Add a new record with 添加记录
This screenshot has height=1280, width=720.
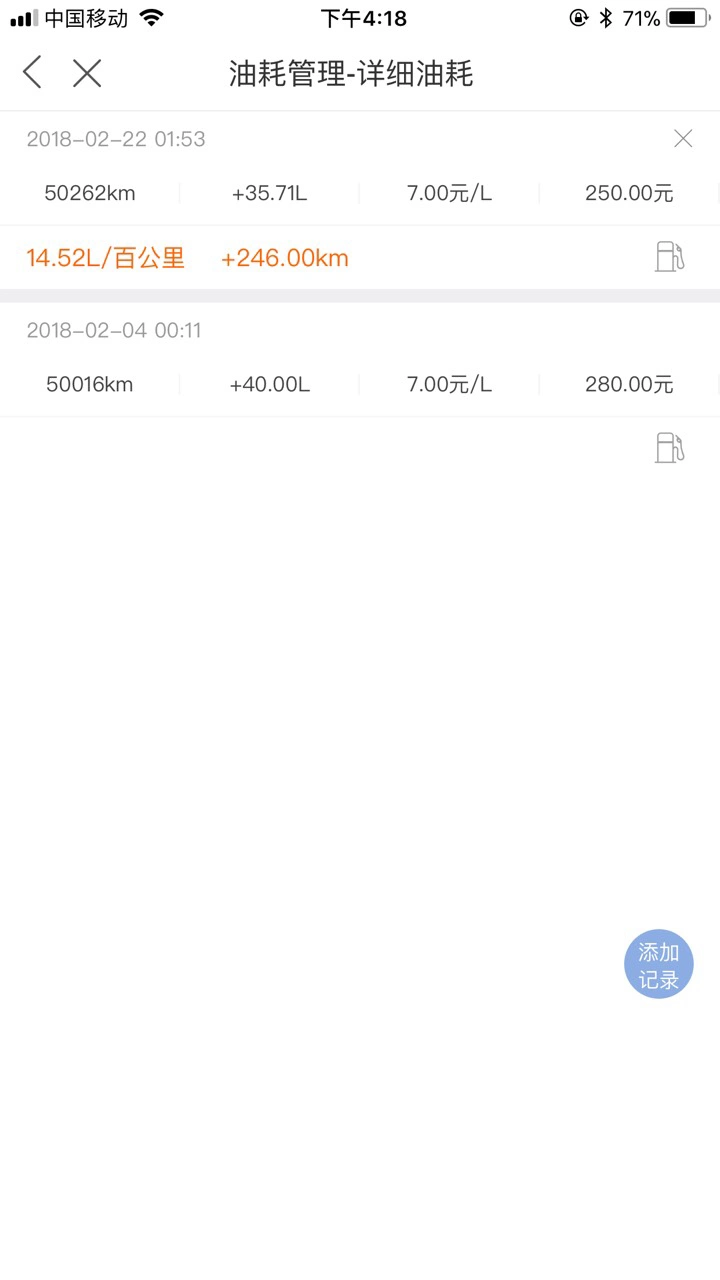click(x=659, y=966)
